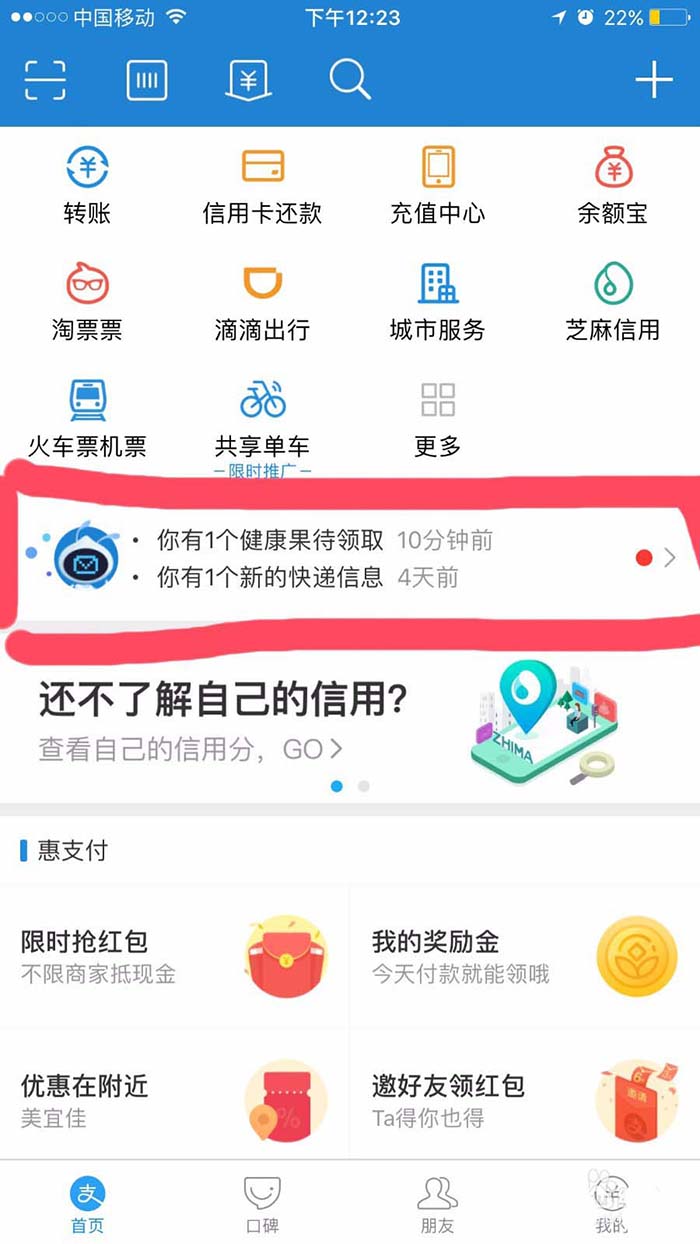700x1244 pixels.
Task: Tap the plus icon in top bar
Action: tap(654, 80)
